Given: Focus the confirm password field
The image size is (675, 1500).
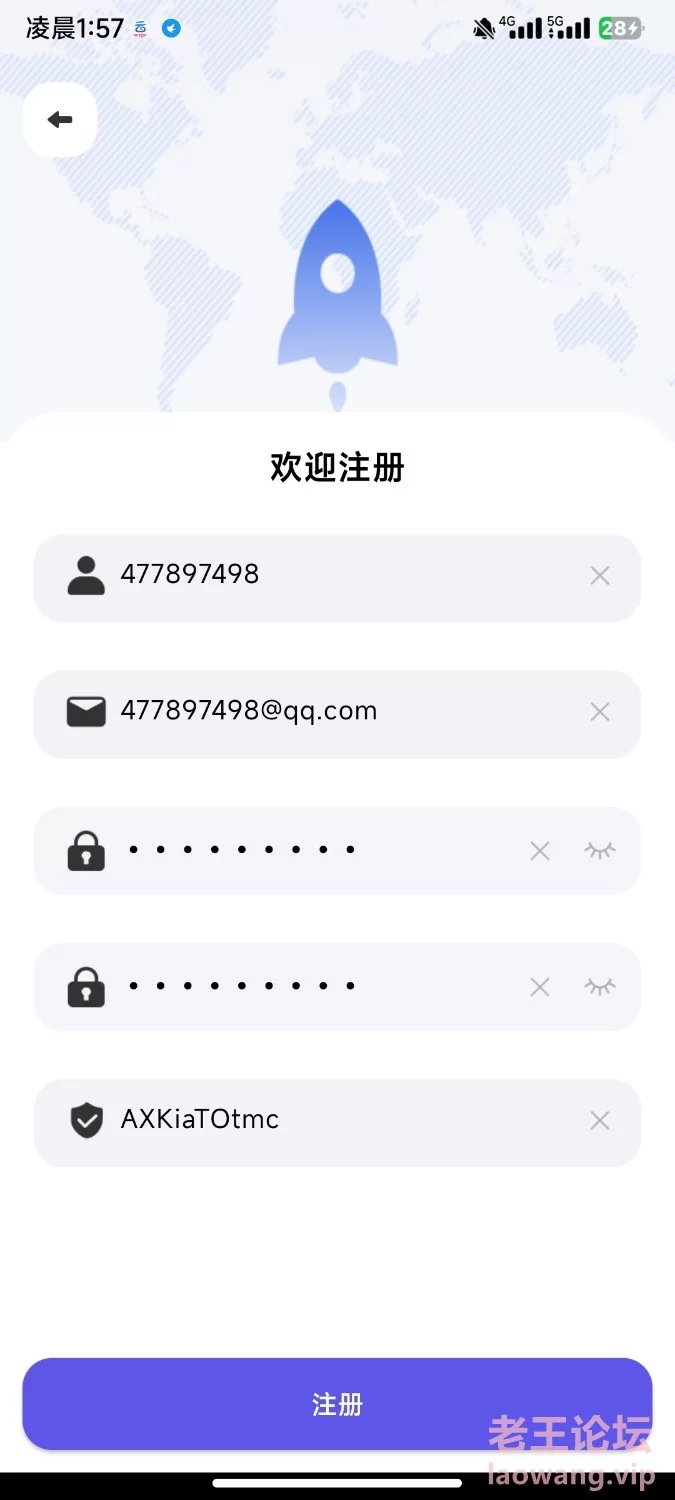Looking at the screenshot, I should (x=337, y=986).
